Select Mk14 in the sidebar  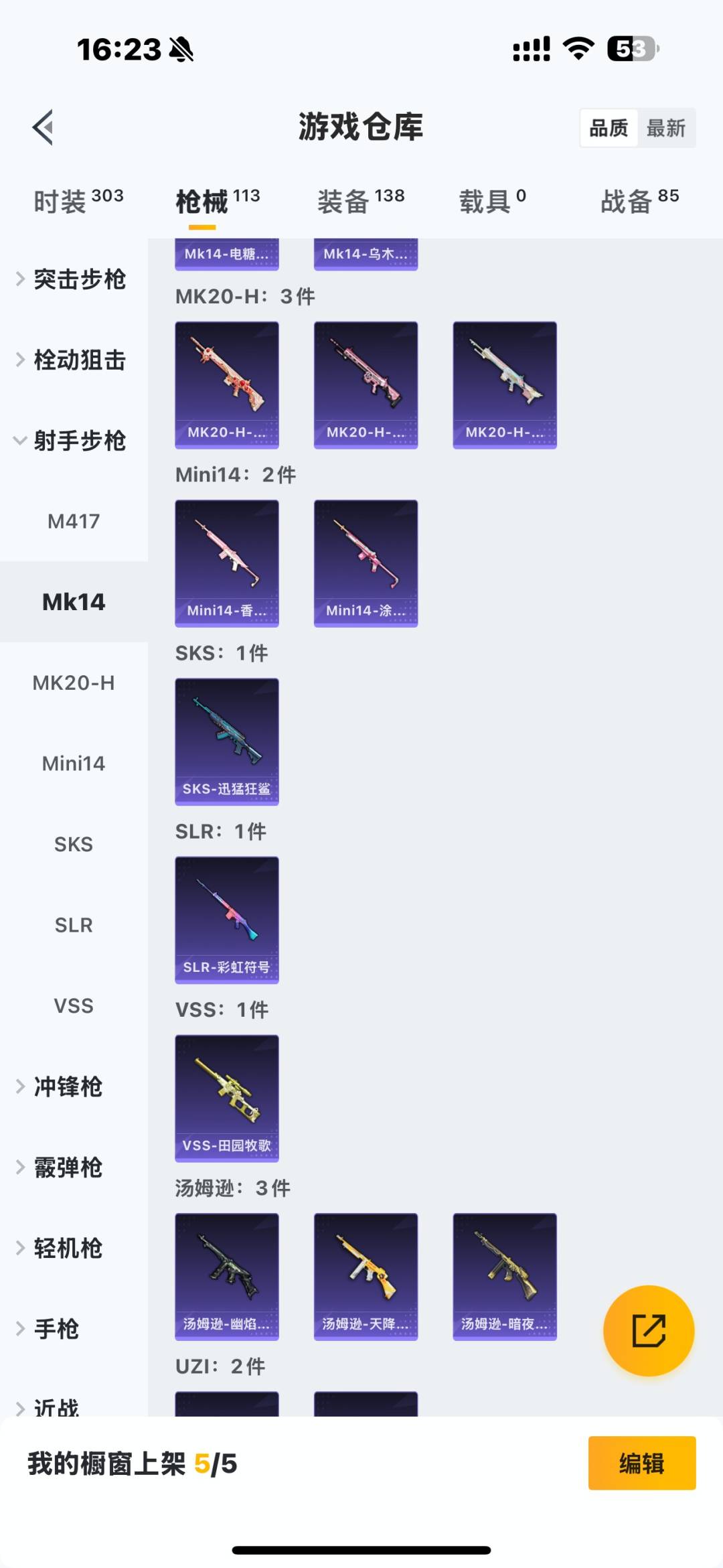point(74,601)
